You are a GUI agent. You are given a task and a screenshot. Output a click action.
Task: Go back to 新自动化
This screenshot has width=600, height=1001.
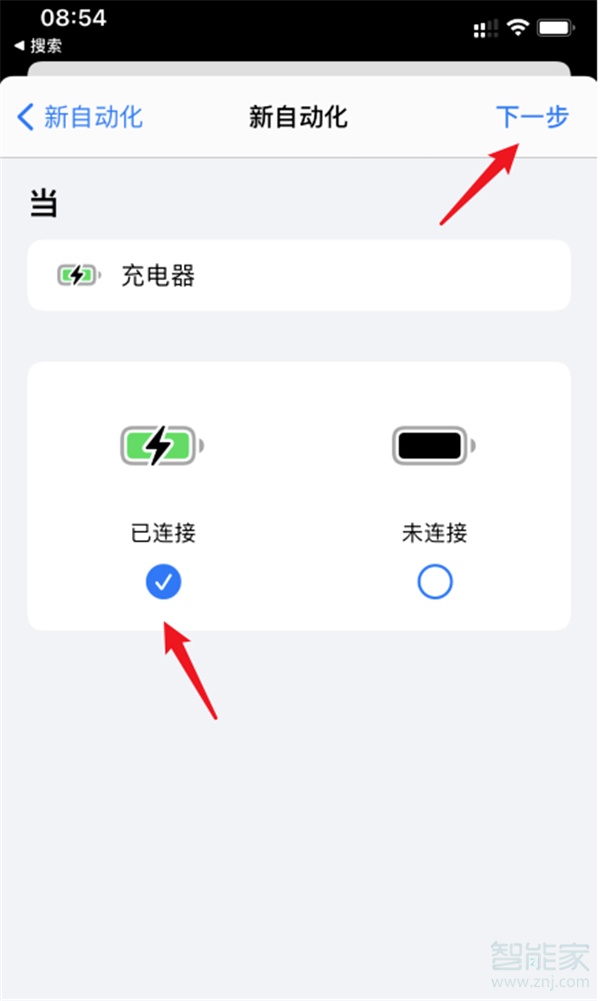coord(80,117)
